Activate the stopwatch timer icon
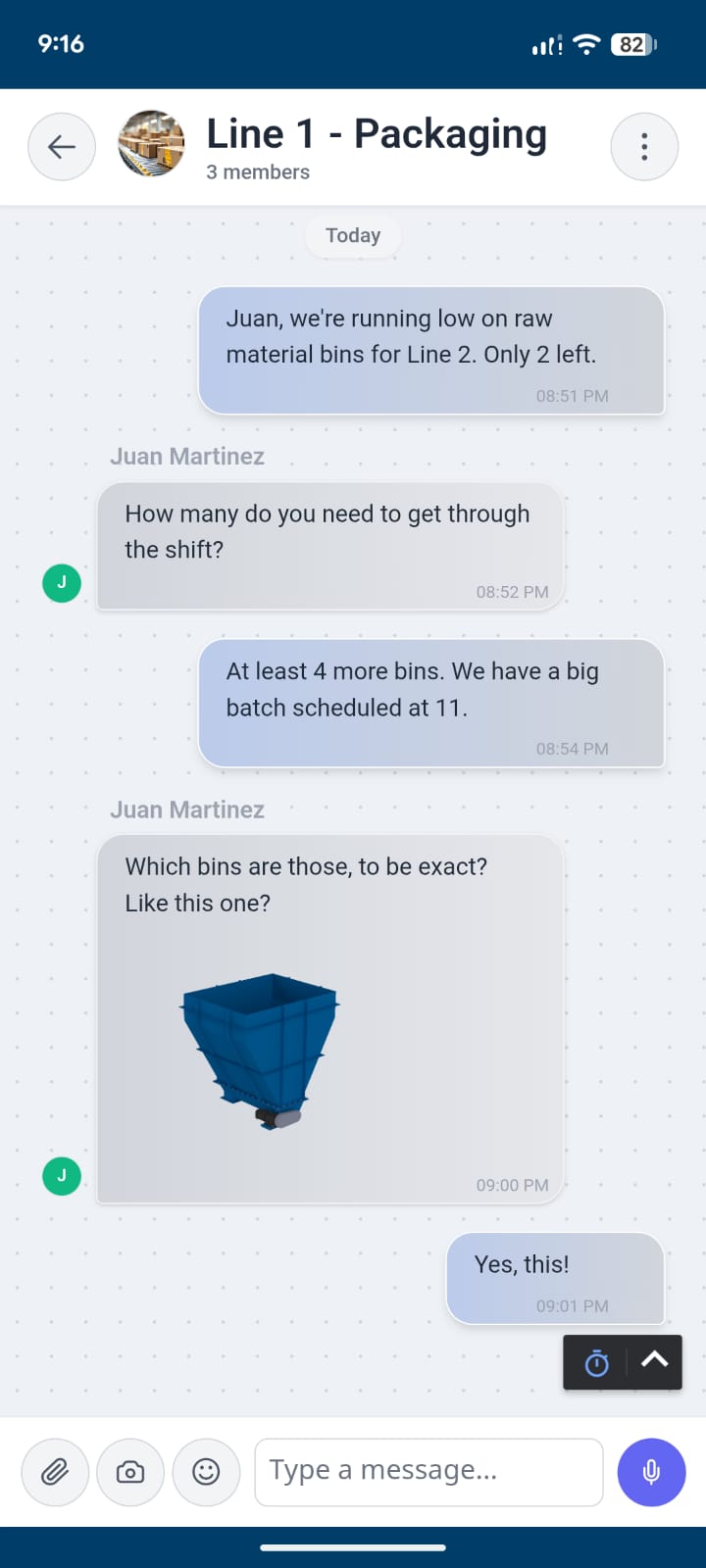Image resolution: width=706 pixels, height=1568 pixels. (x=596, y=1362)
